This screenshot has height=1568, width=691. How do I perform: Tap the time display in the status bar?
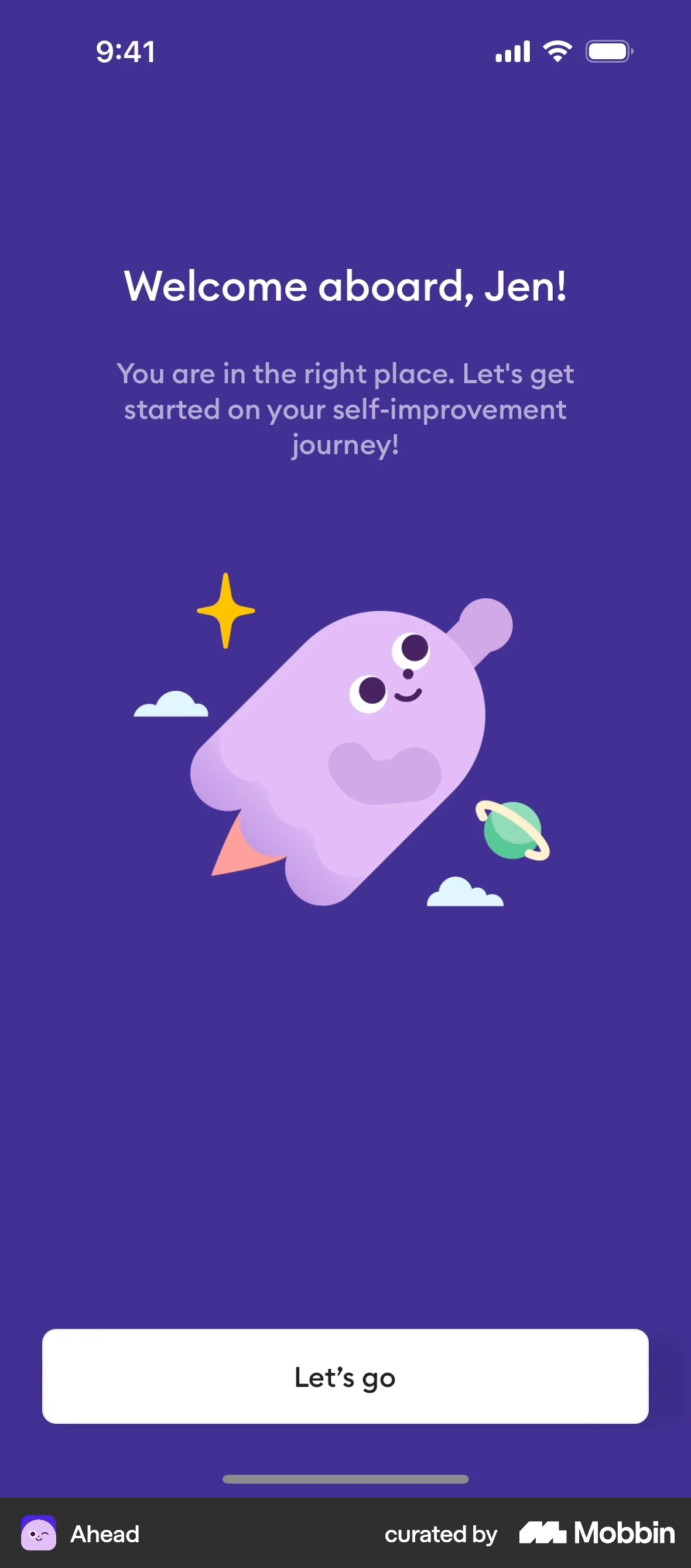tap(125, 51)
